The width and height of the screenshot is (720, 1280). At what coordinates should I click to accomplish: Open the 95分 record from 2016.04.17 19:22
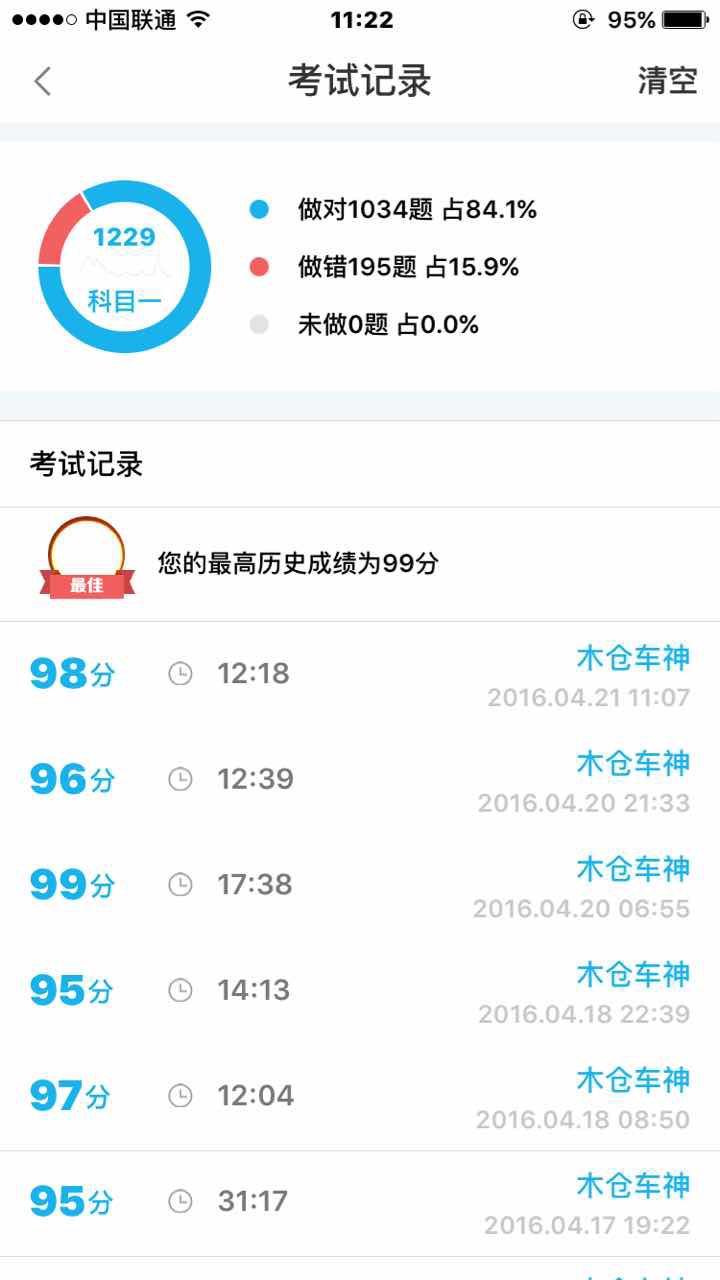click(x=360, y=1204)
